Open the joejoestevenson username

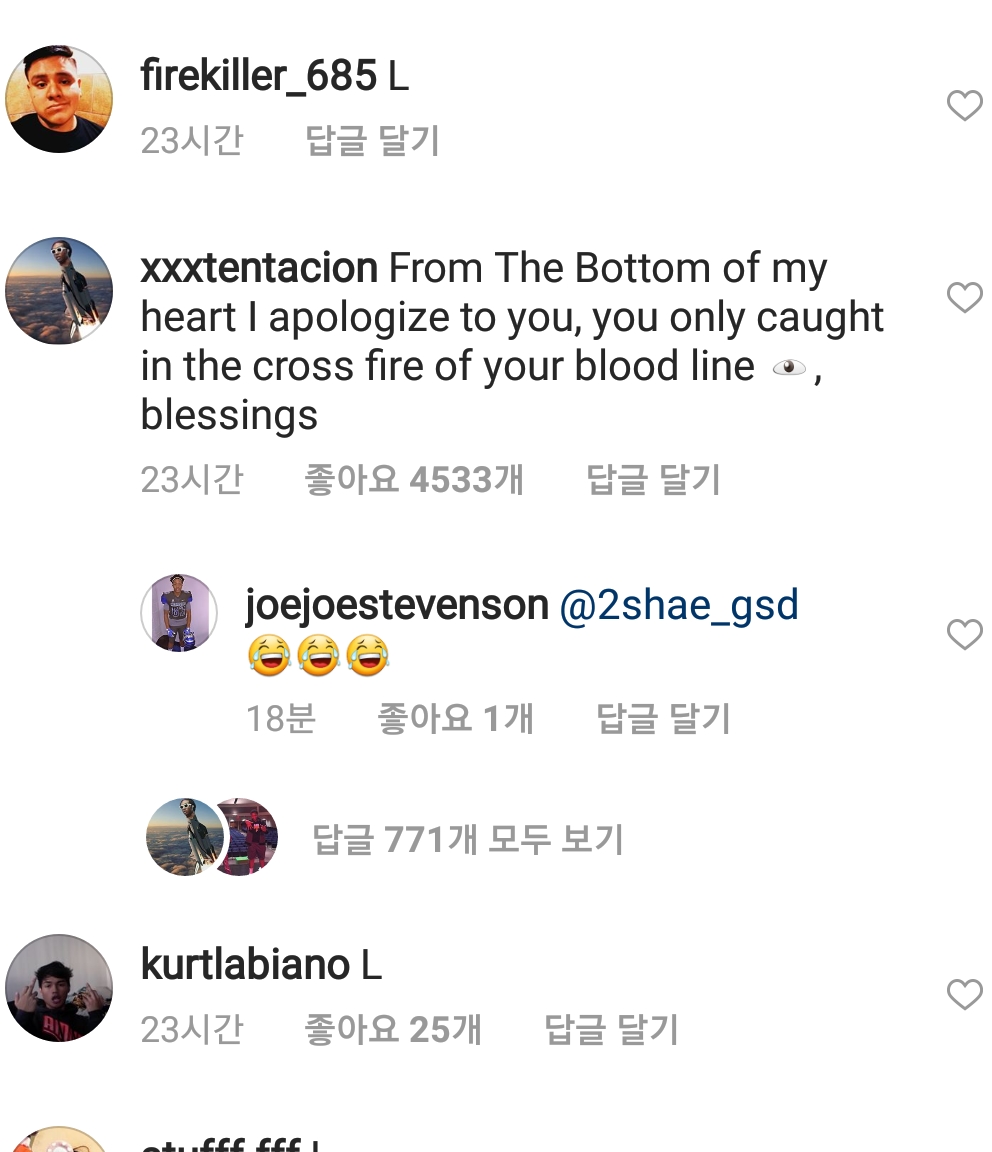click(396, 606)
